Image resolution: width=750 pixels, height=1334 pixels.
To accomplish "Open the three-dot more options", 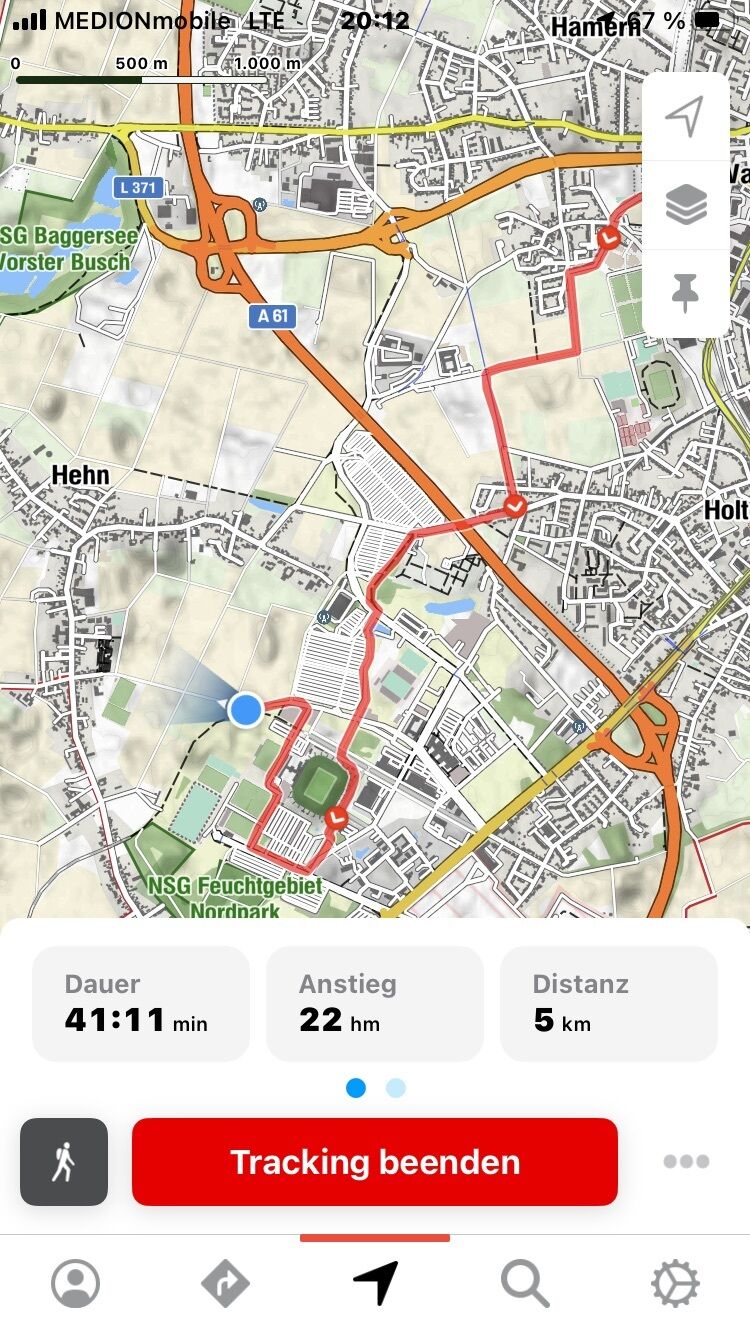I will pyautogui.click(x=686, y=1161).
